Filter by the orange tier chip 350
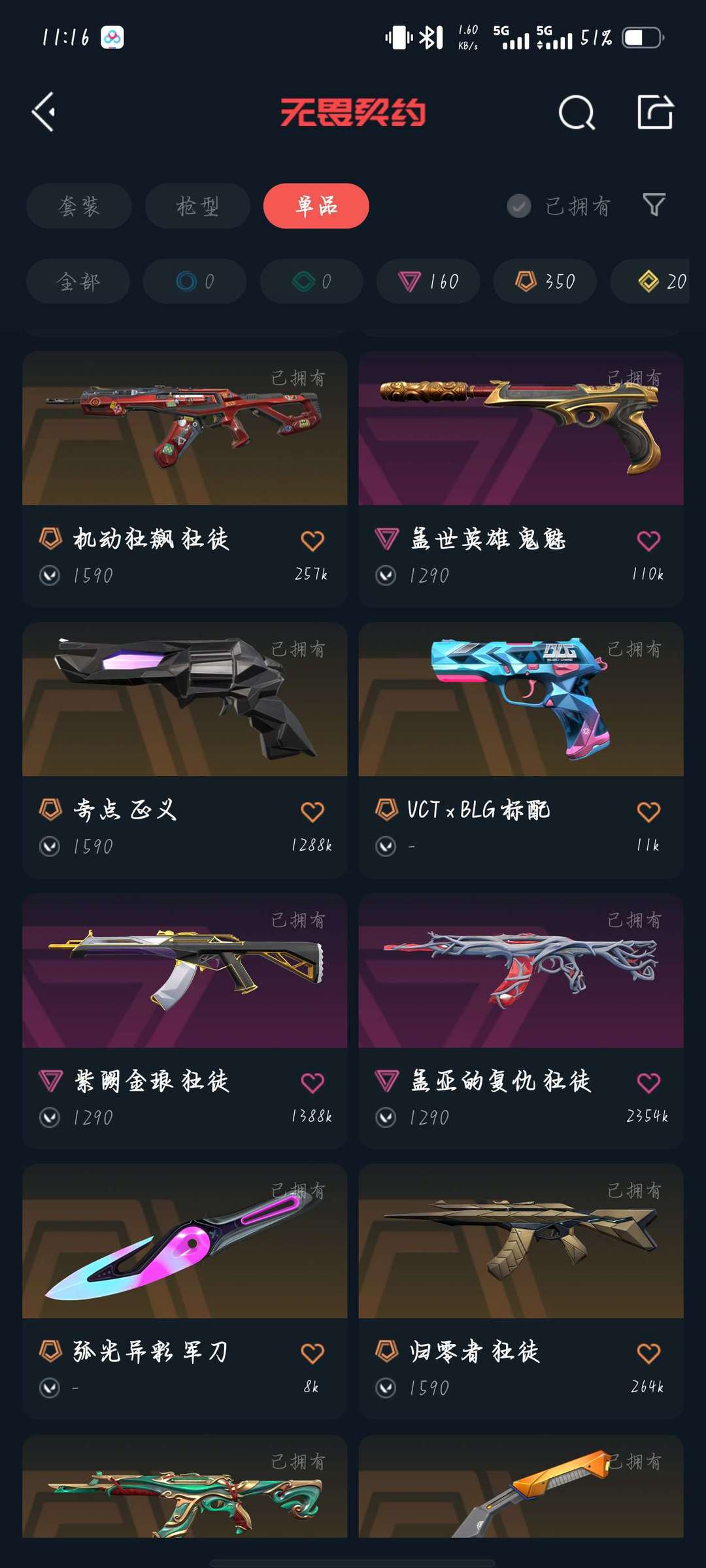The image size is (706, 1568). [x=545, y=282]
